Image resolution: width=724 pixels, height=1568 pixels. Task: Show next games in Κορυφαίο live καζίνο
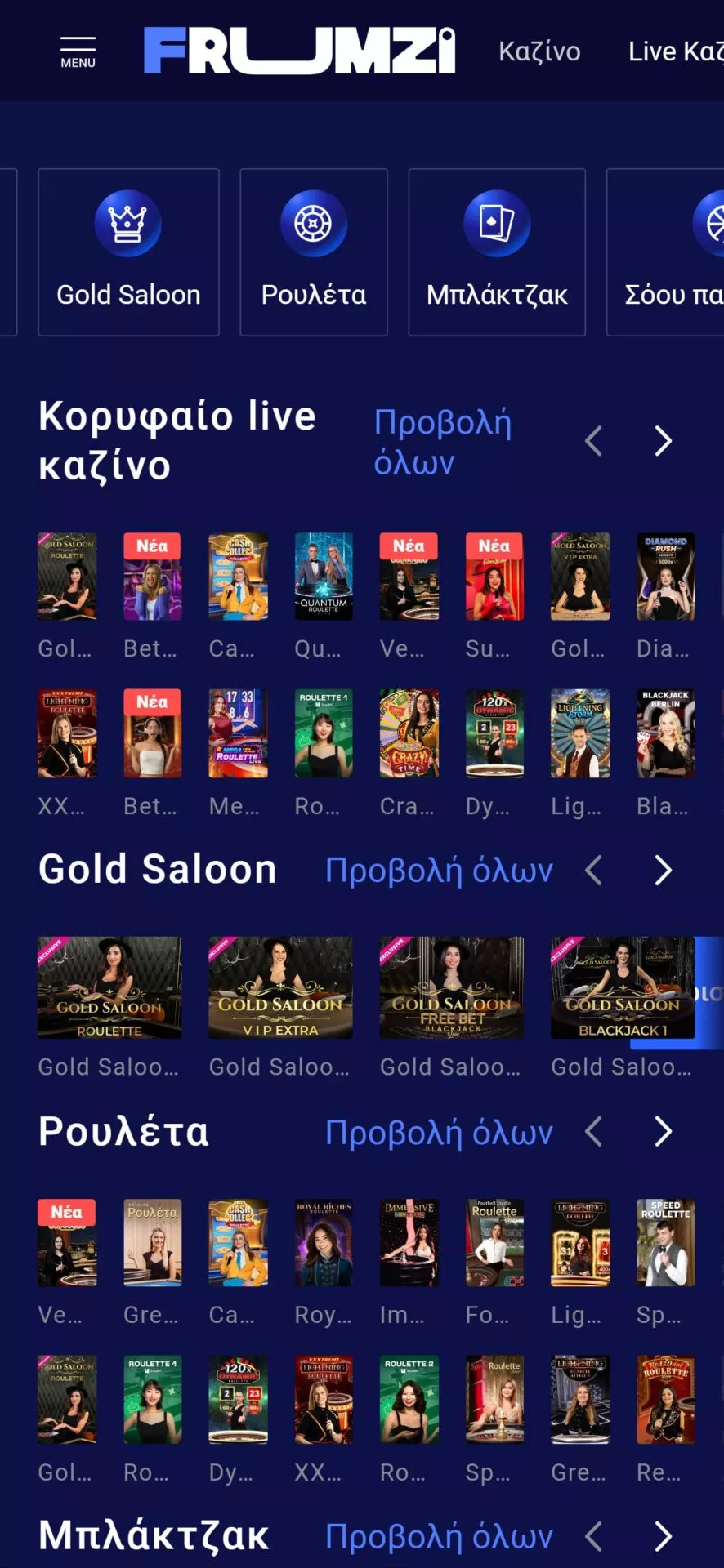click(x=664, y=441)
